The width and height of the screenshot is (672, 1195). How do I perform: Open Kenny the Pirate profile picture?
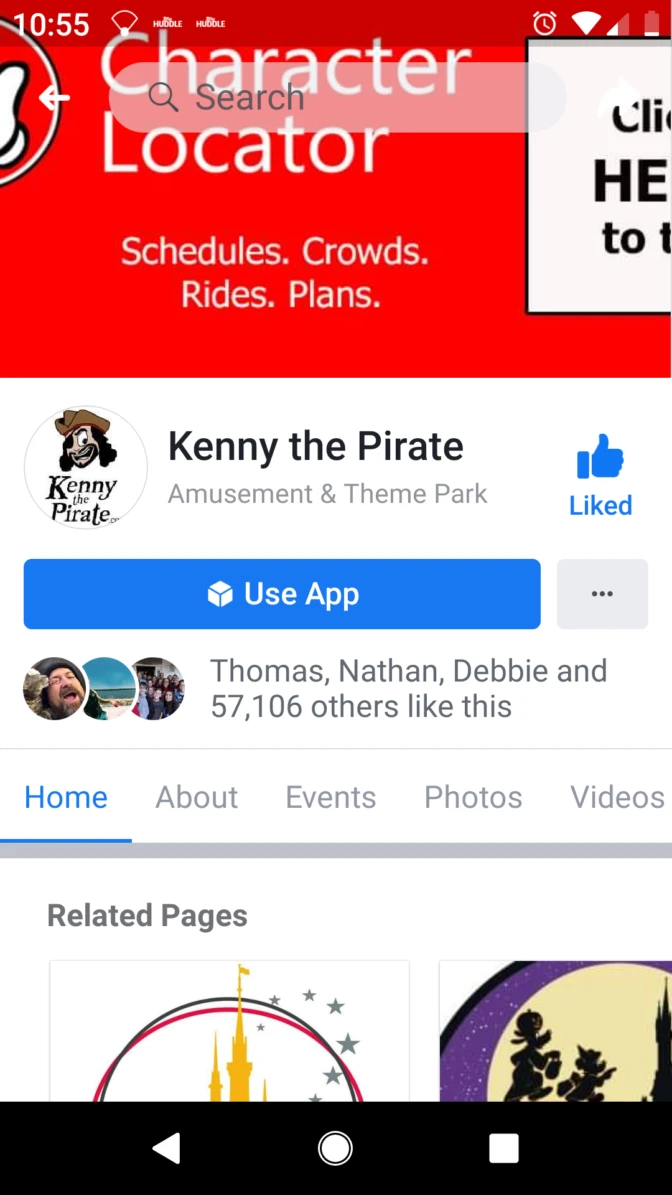85,467
